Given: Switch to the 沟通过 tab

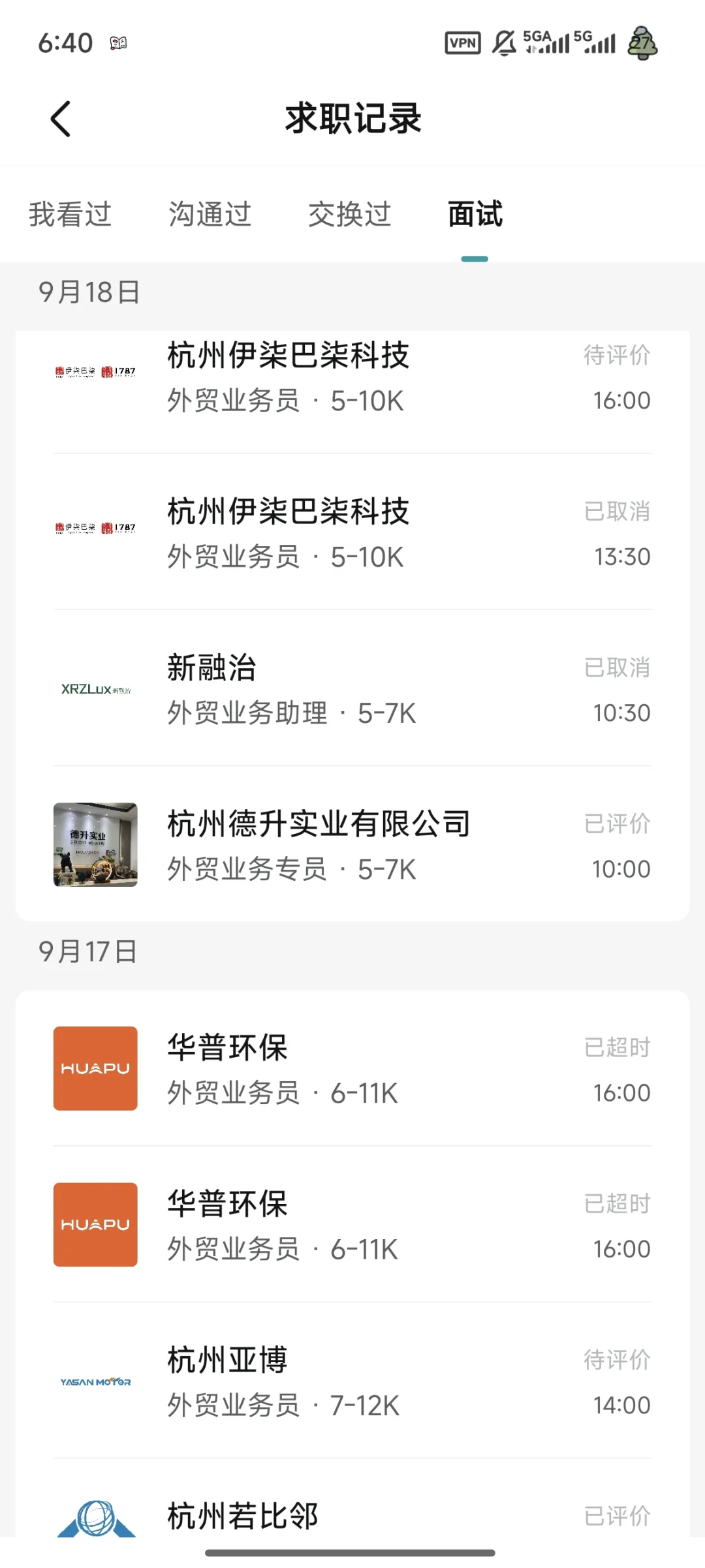Looking at the screenshot, I should point(210,214).
